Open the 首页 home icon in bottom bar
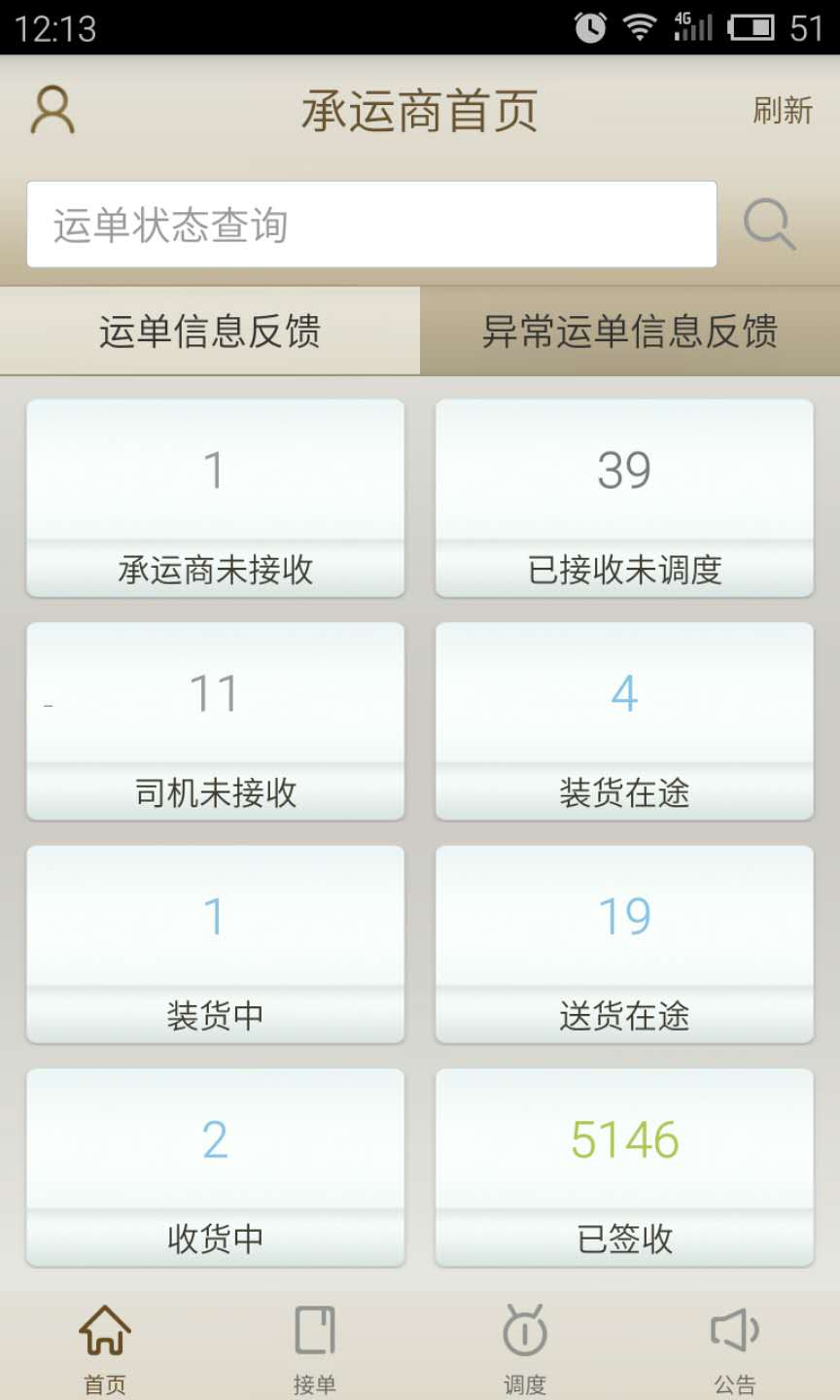The width and height of the screenshot is (840, 1400). coord(104,1342)
